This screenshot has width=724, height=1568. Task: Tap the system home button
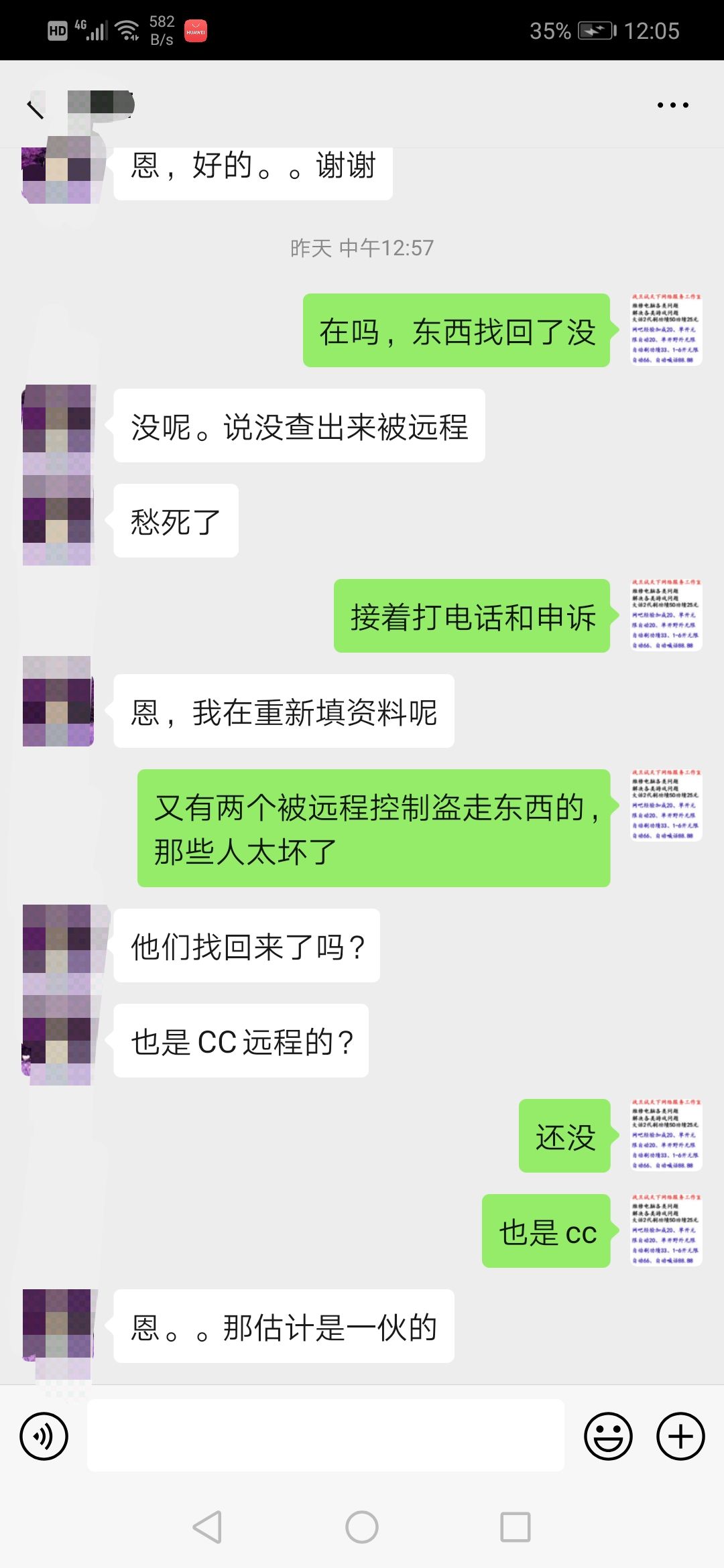pyautogui.click(x=362, y=1527)
